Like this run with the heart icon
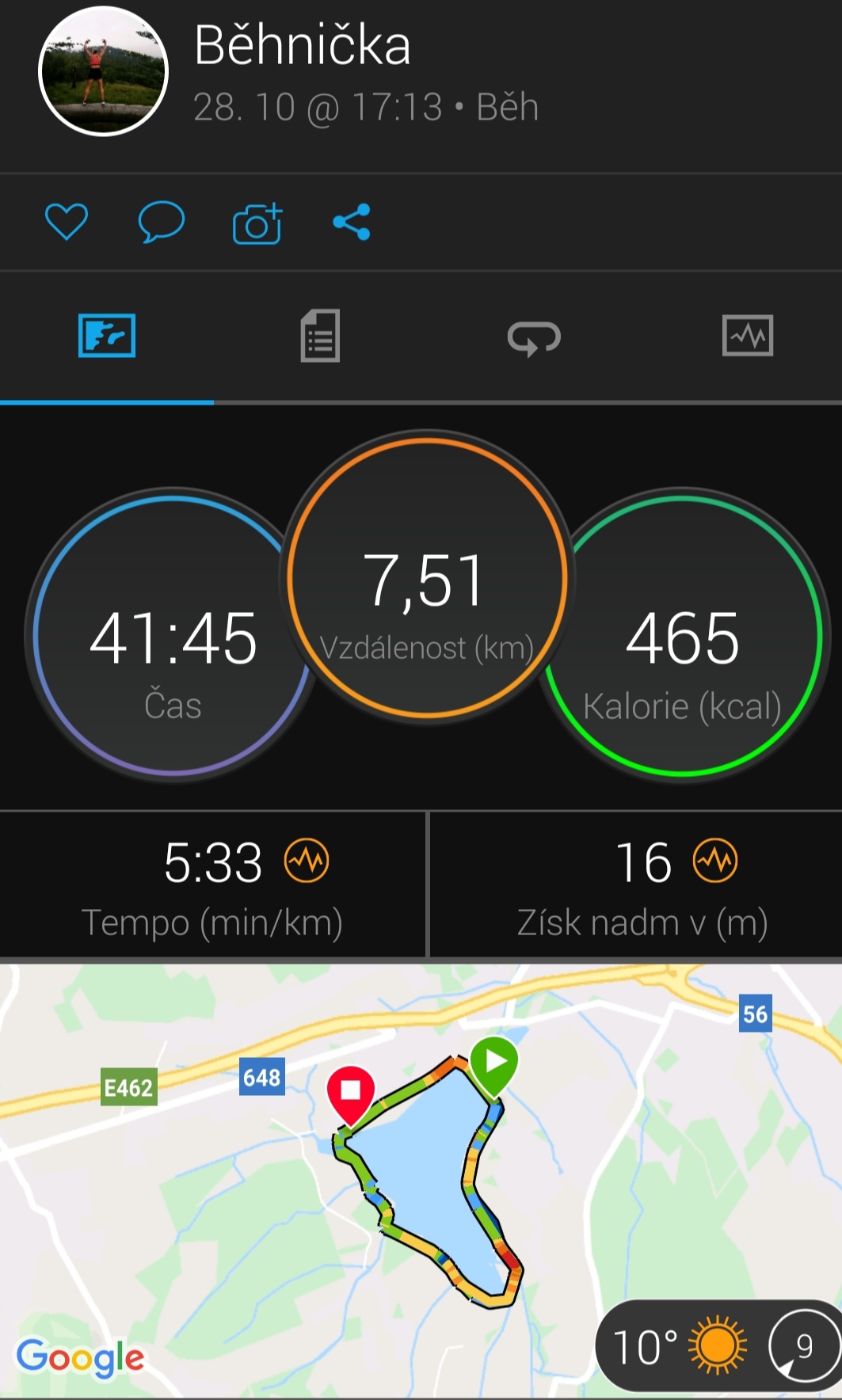This screenshot has width=842, height=1400. point(67,222)
